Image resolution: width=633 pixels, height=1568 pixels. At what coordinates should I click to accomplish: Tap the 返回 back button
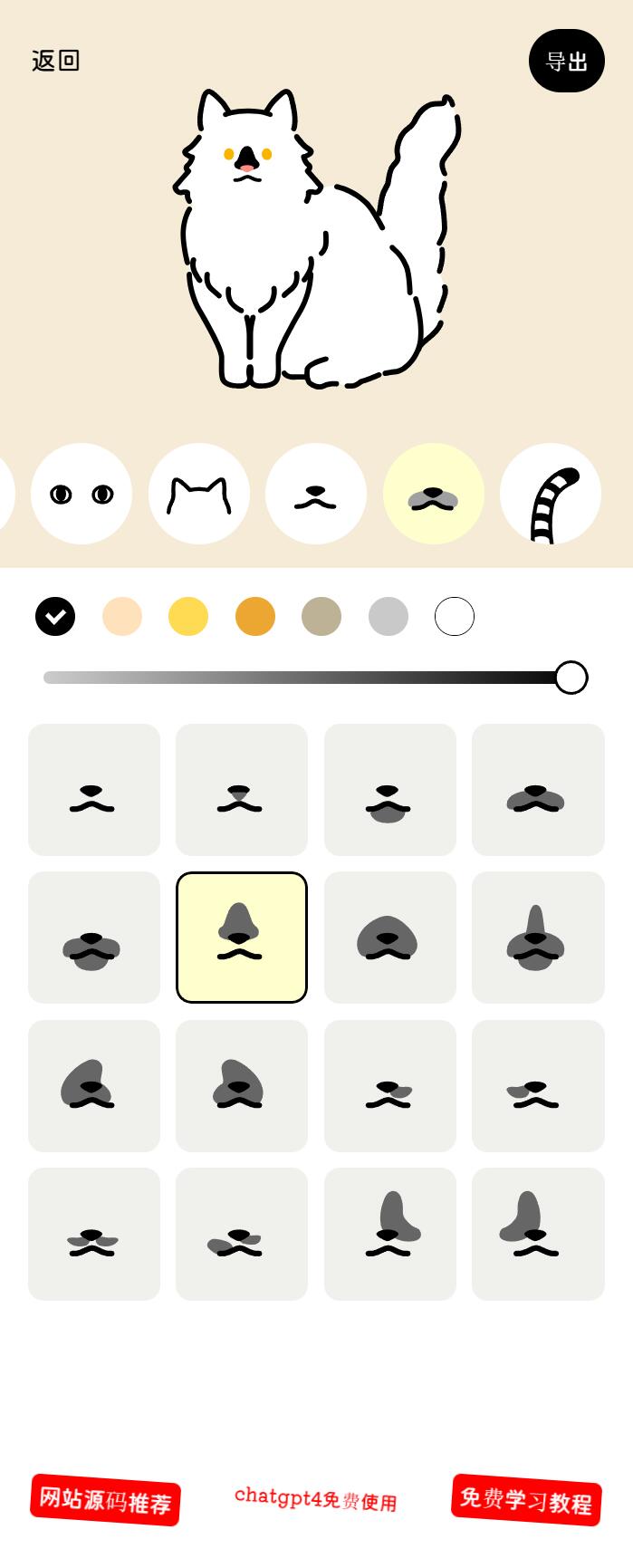click(56, 61)
